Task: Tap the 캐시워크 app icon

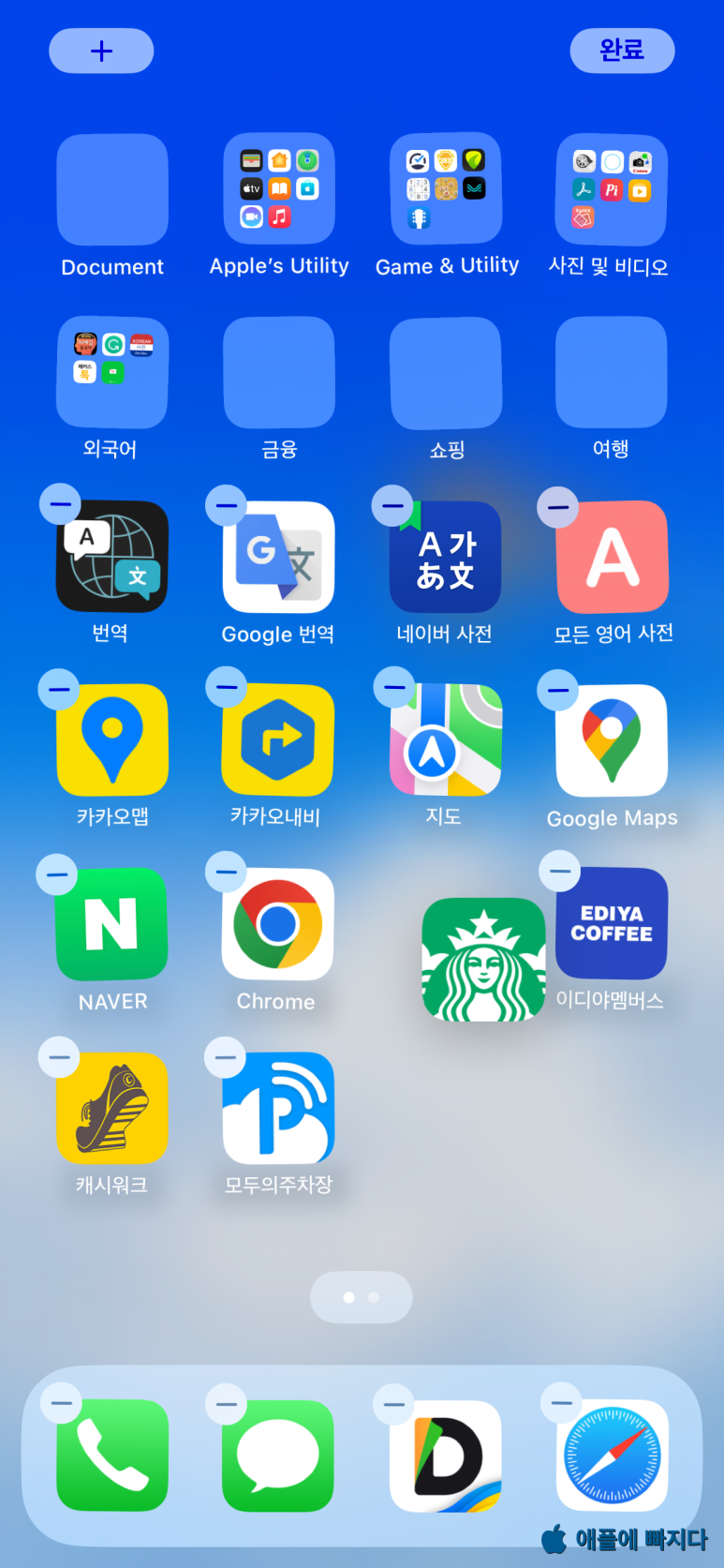Action: pyautogui.click(x=112, y=1108)
